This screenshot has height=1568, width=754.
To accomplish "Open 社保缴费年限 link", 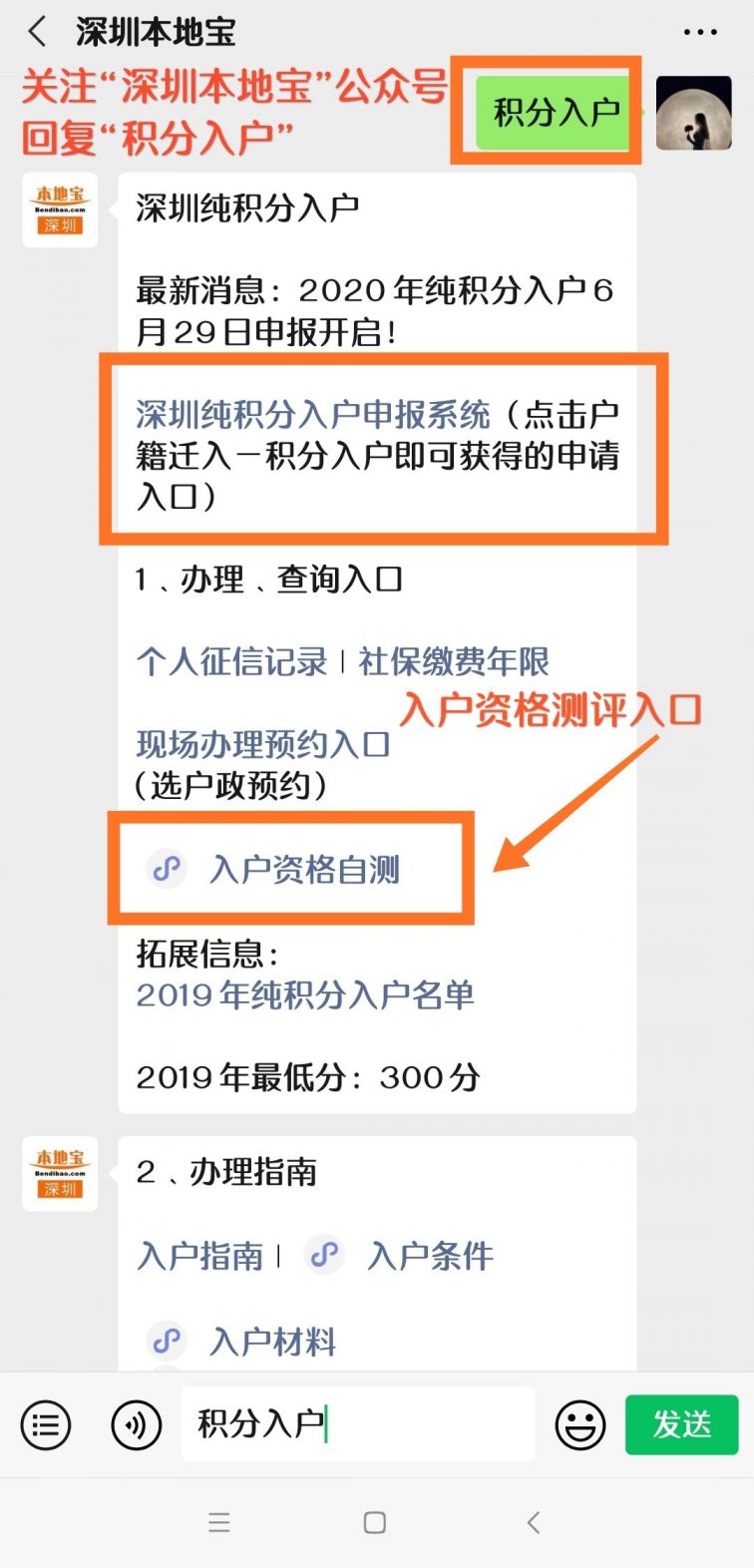I will tap(454, 661).
